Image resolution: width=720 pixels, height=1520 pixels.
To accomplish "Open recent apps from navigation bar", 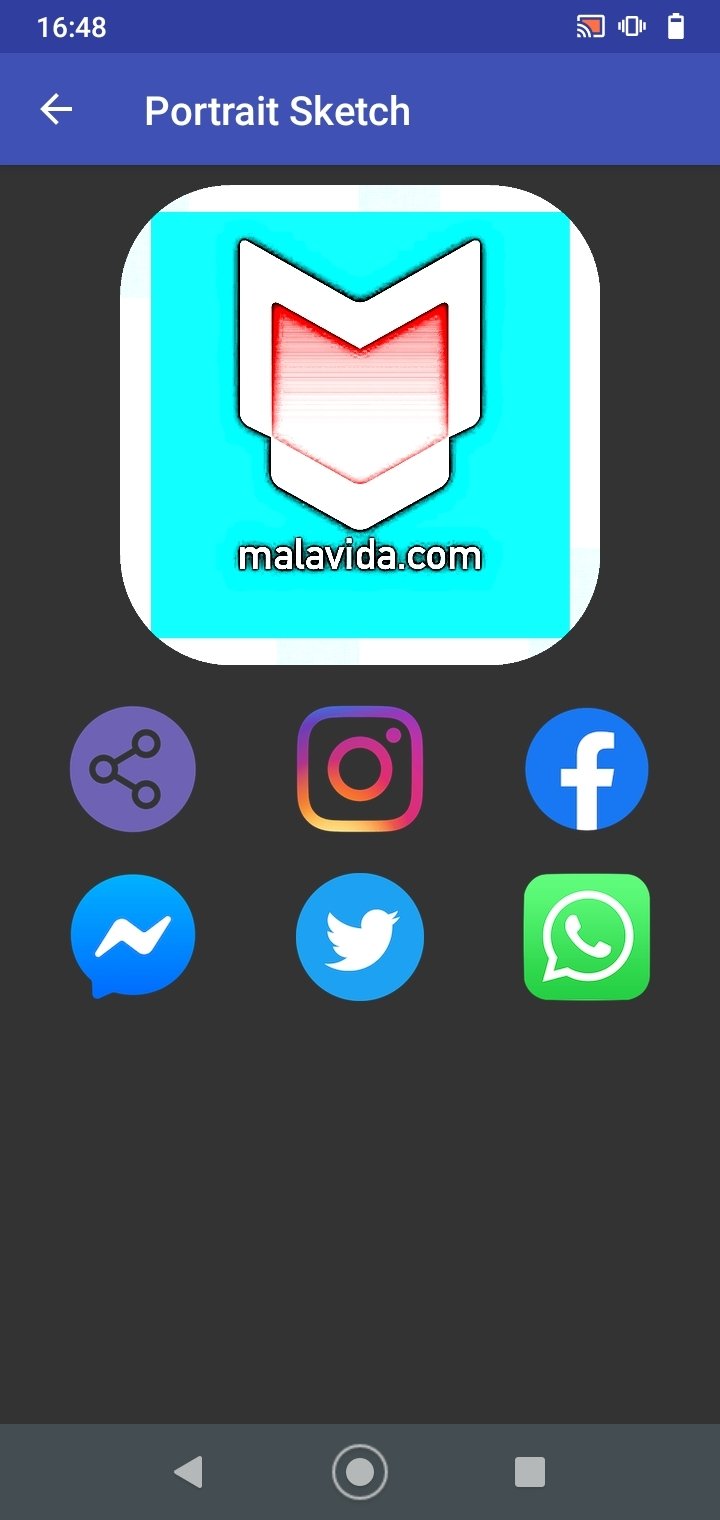I will [530, 1472].
